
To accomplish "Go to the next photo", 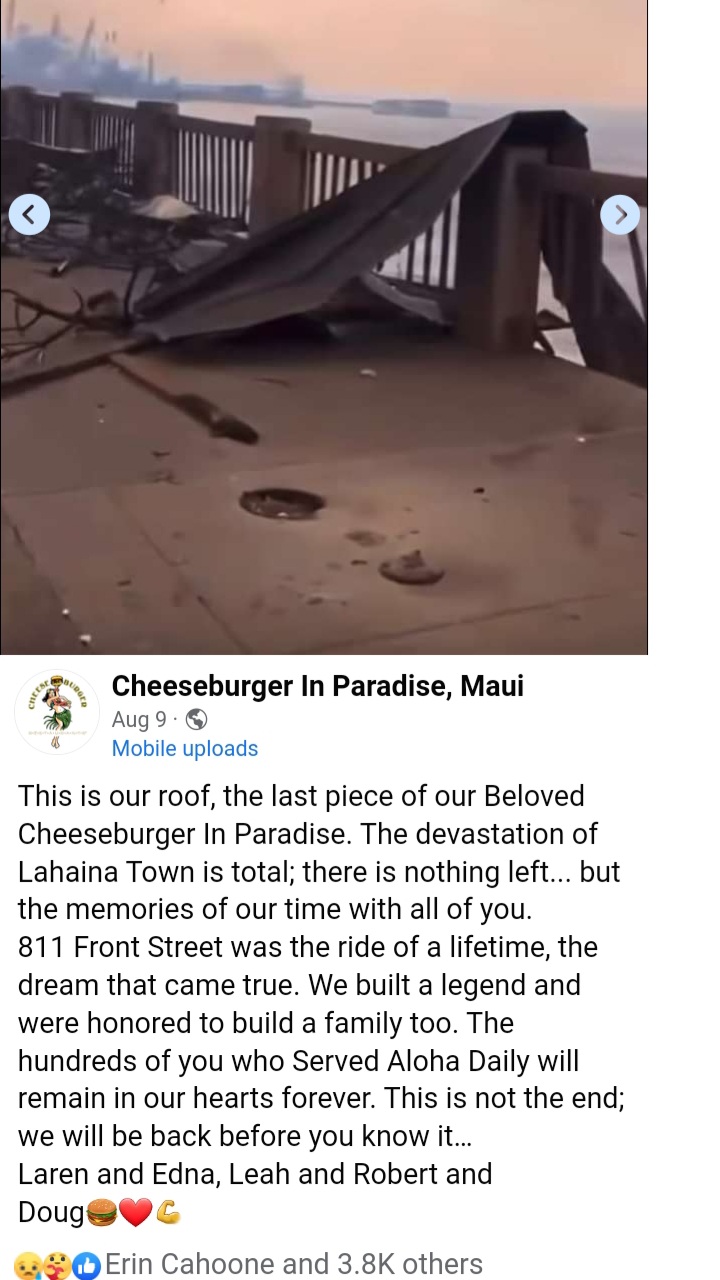I will coord(620,214).
